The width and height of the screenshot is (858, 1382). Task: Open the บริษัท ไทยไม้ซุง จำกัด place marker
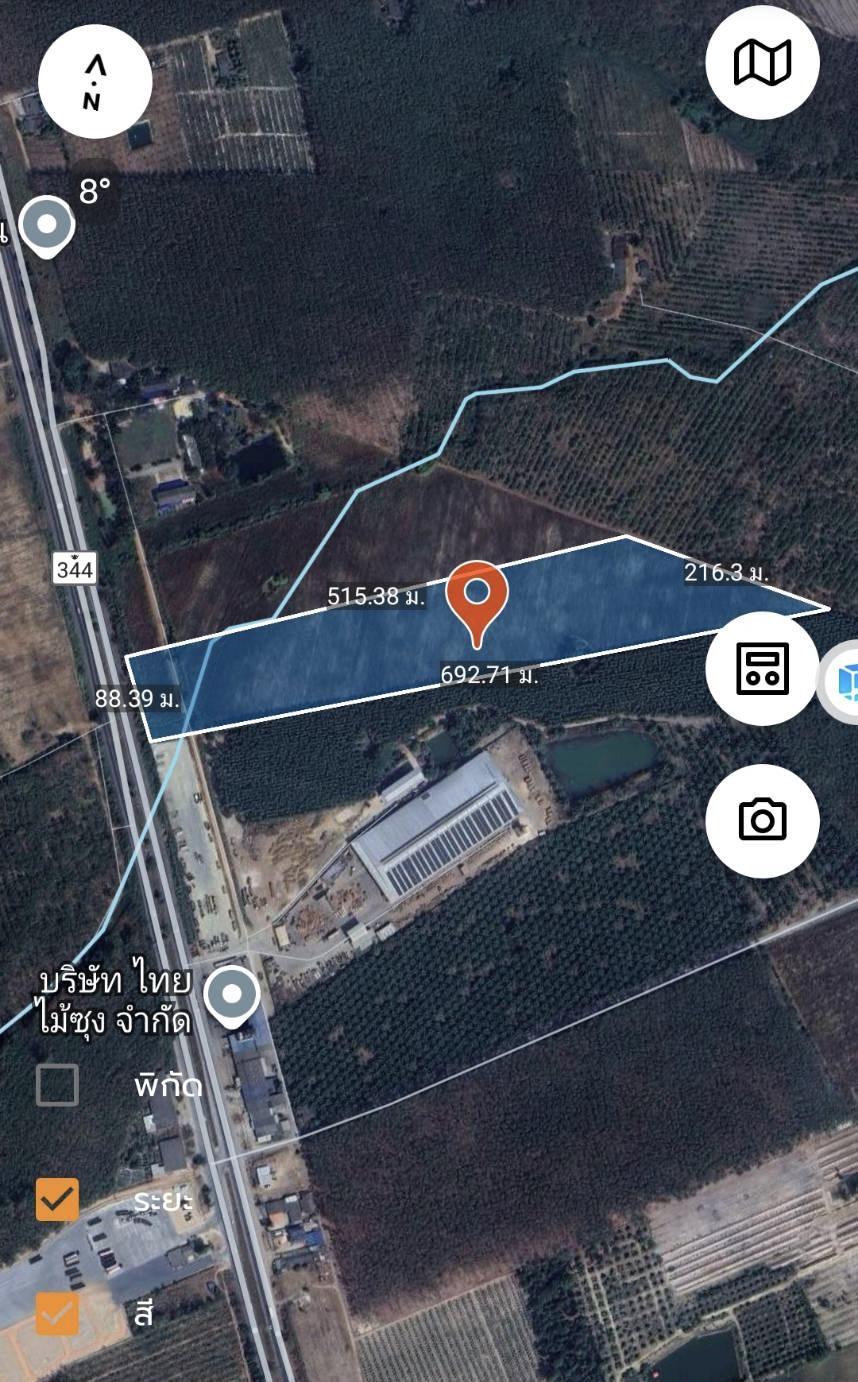click(x=232, y=996)
